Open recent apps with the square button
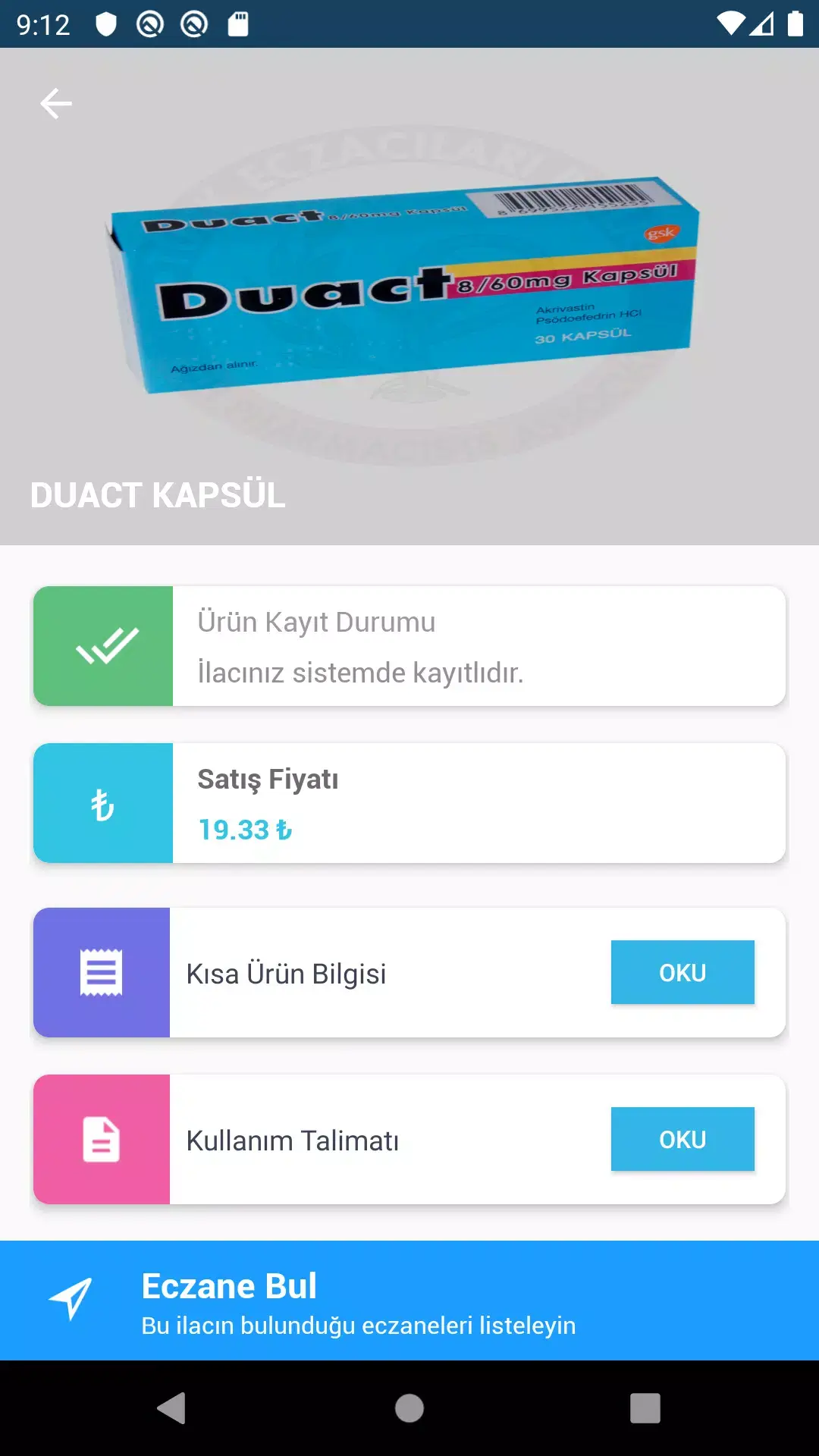819x1456 pixels. (x=644, y=1409)
